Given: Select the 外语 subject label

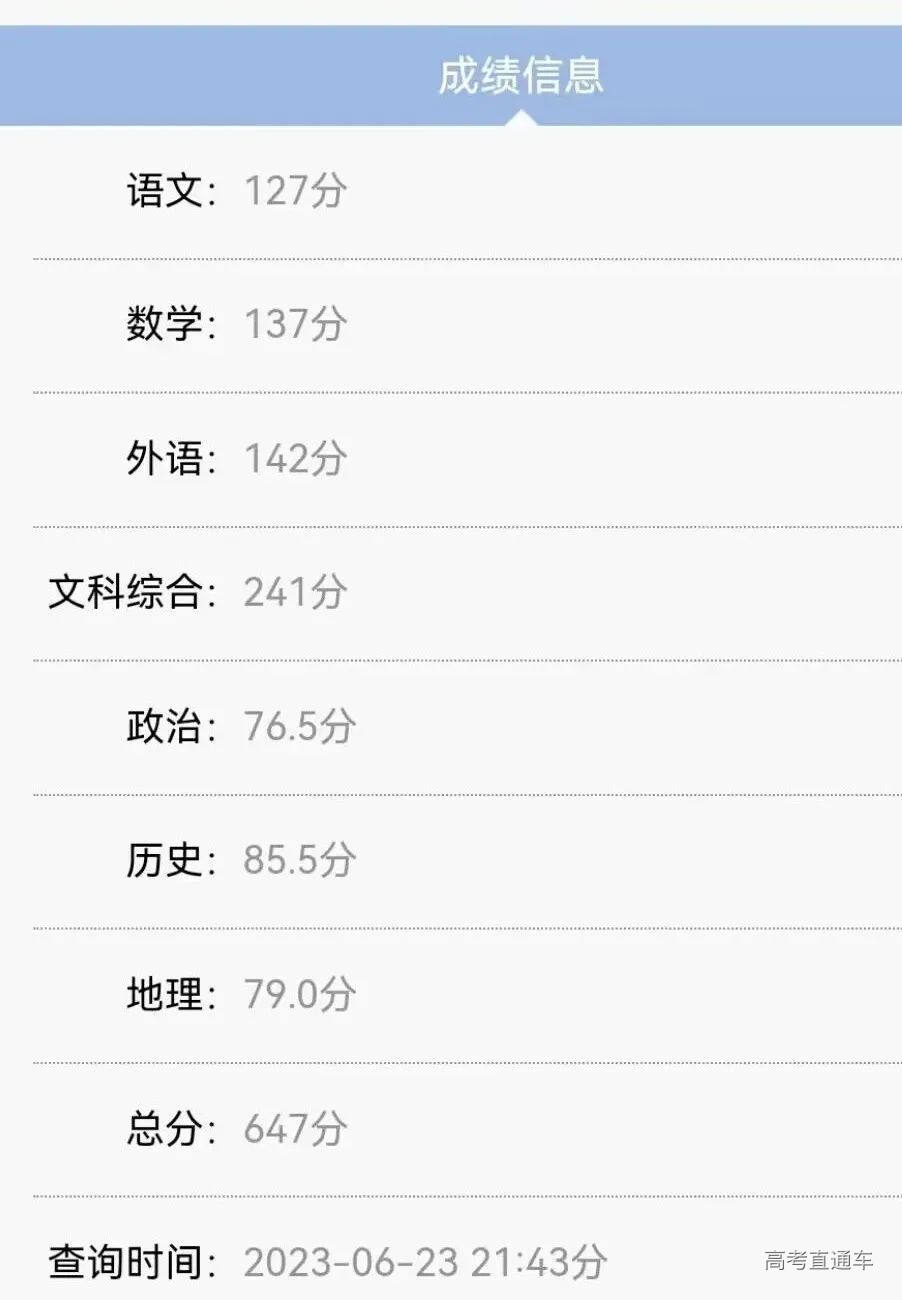Looking at the screenshot, I should (x=168, y=459).
